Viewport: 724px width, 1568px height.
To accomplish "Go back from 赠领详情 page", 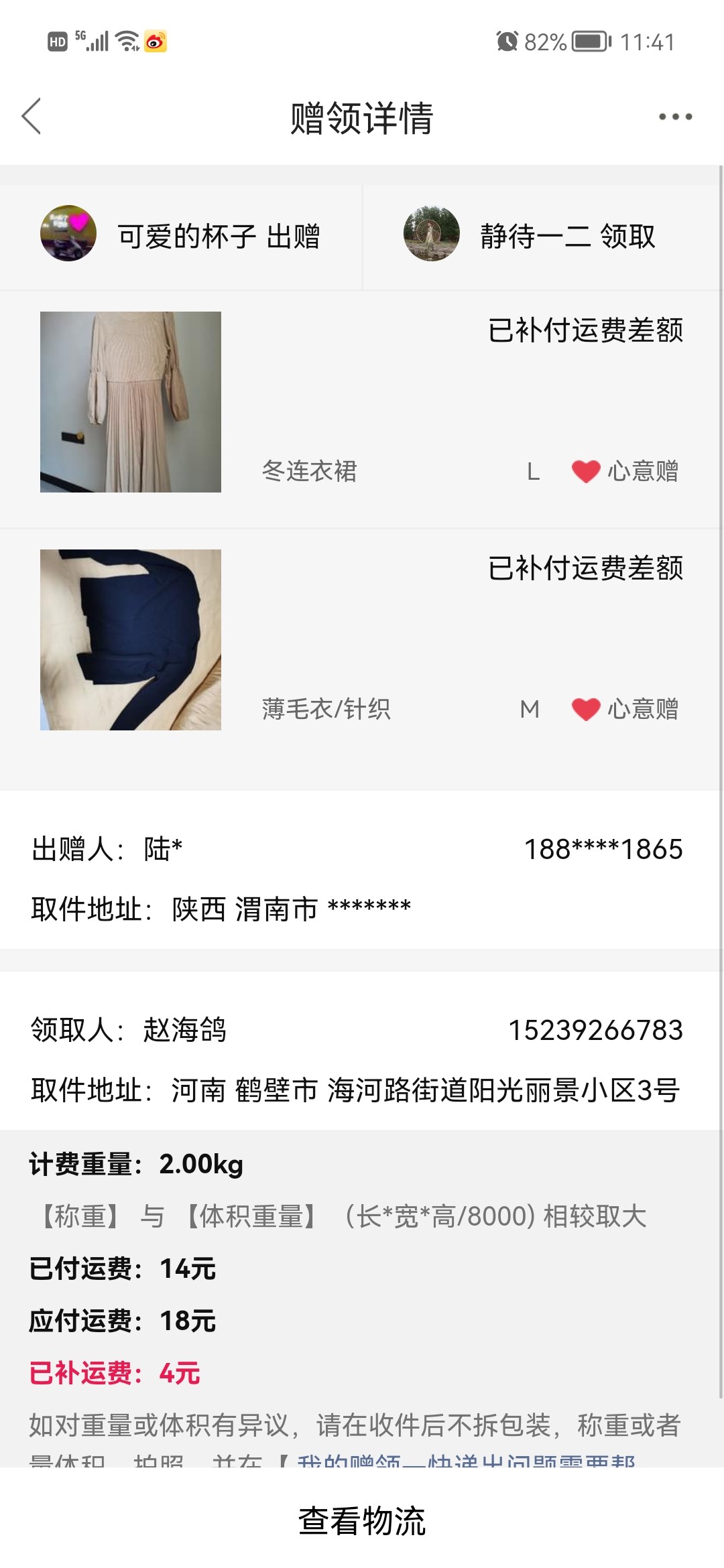I will [x=32, y=117].
